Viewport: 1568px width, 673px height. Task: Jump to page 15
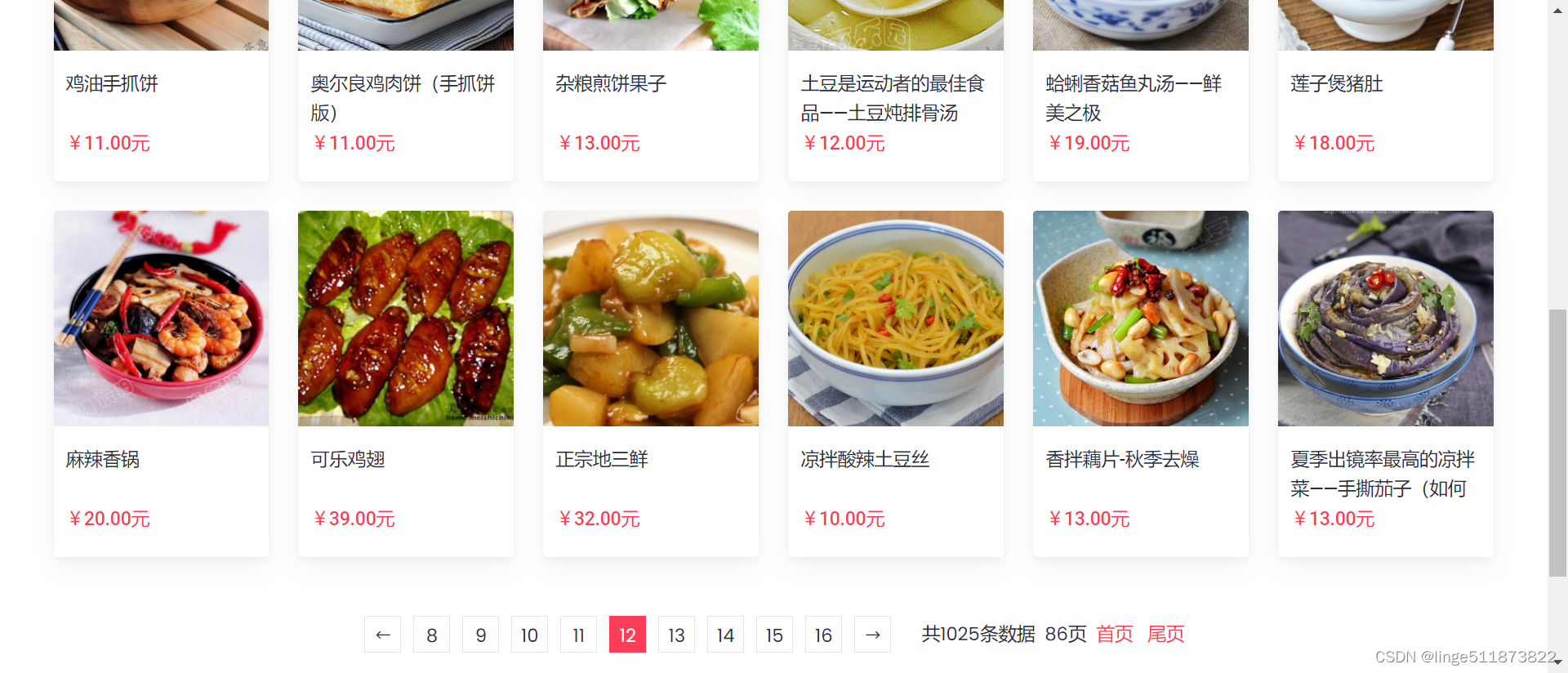(774, 635)
